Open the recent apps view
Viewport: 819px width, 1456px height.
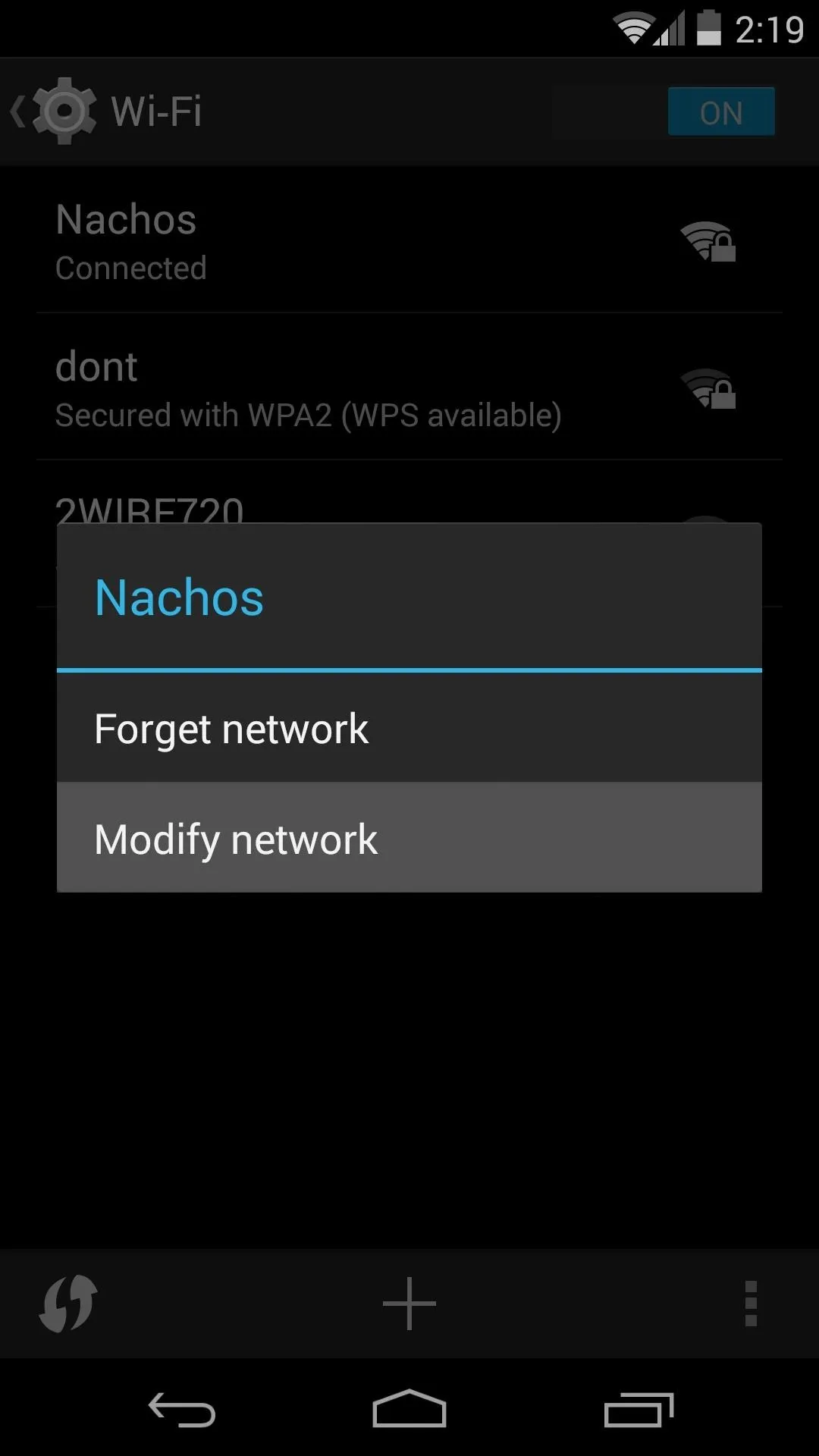[x=639, y=1410]
